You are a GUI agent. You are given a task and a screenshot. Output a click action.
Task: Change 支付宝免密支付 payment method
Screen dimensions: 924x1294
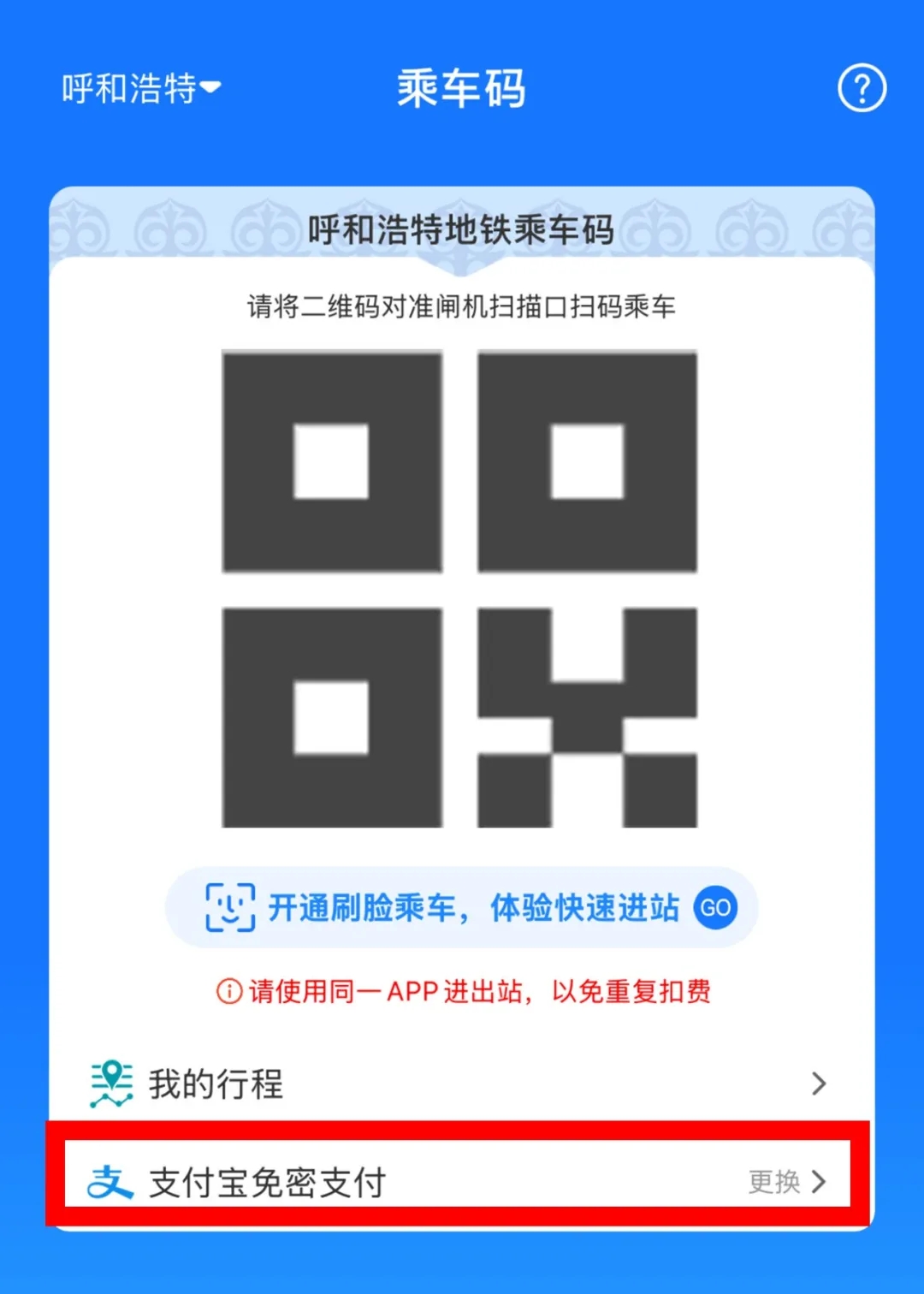pos(785,1182)
